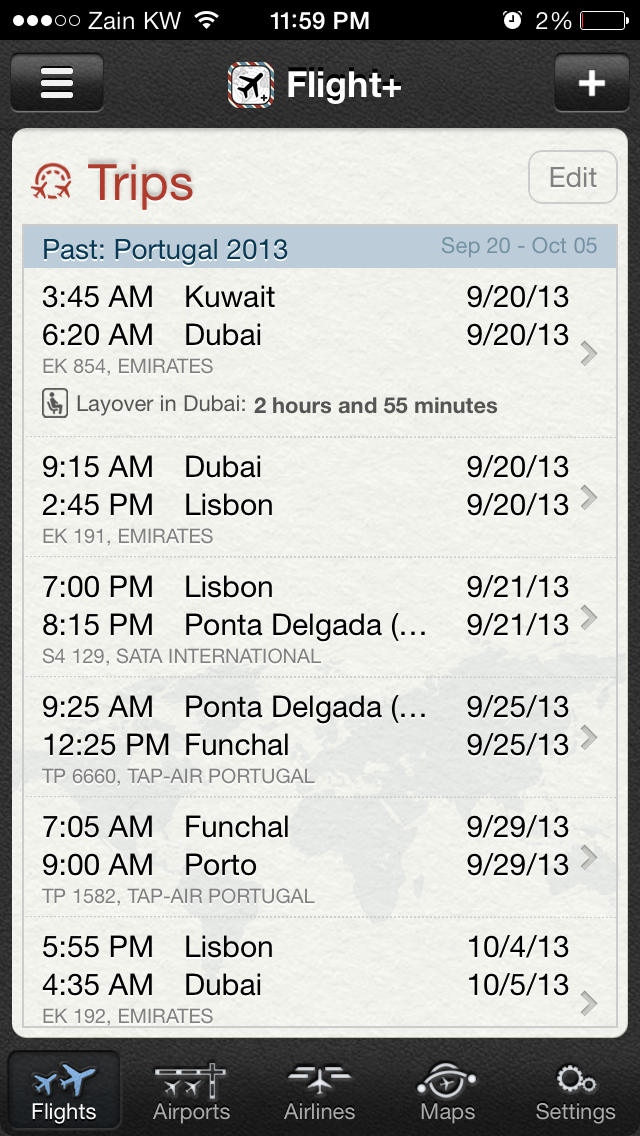640x1136 pixels.
Task: Go to the Maps tab
Action: click(x=447, y=1092)
